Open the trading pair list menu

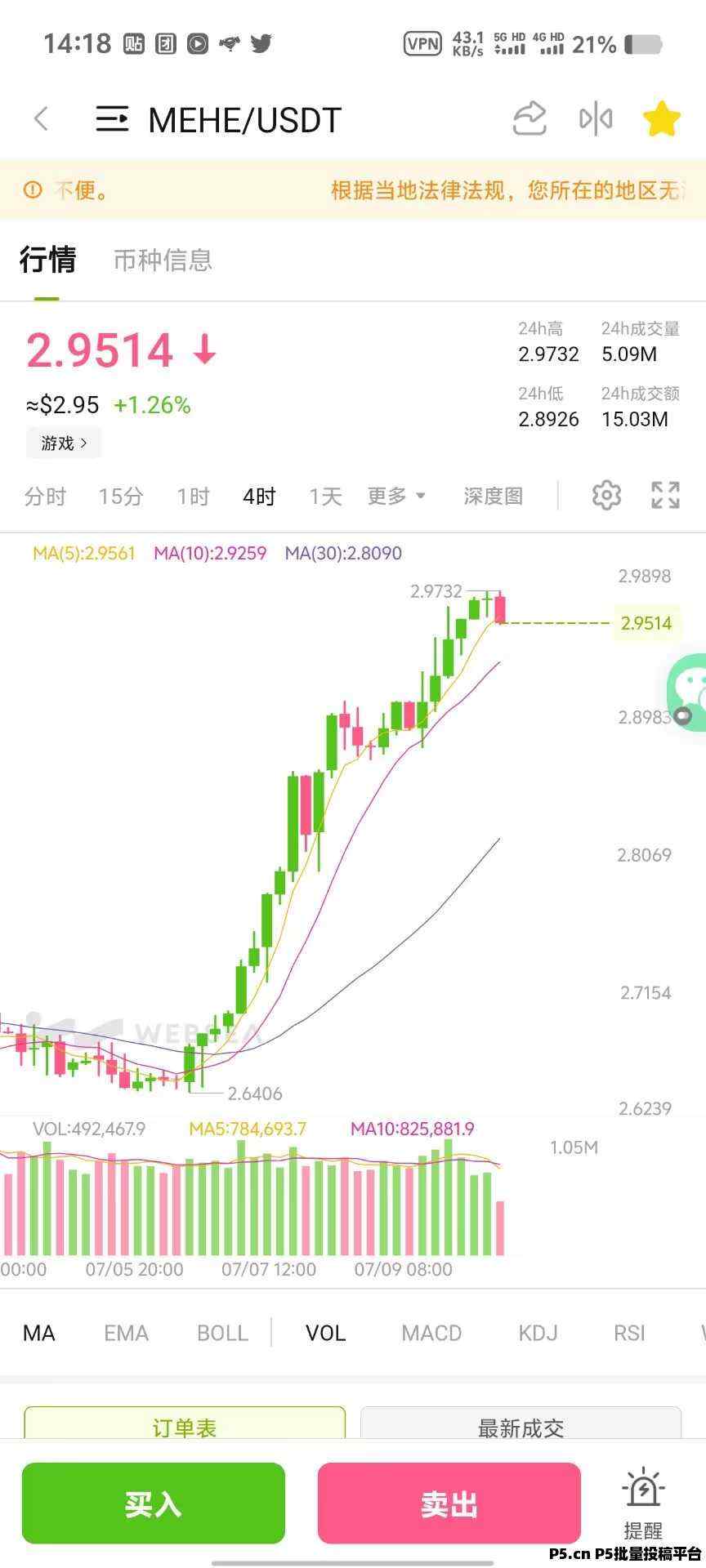point(112,119)
